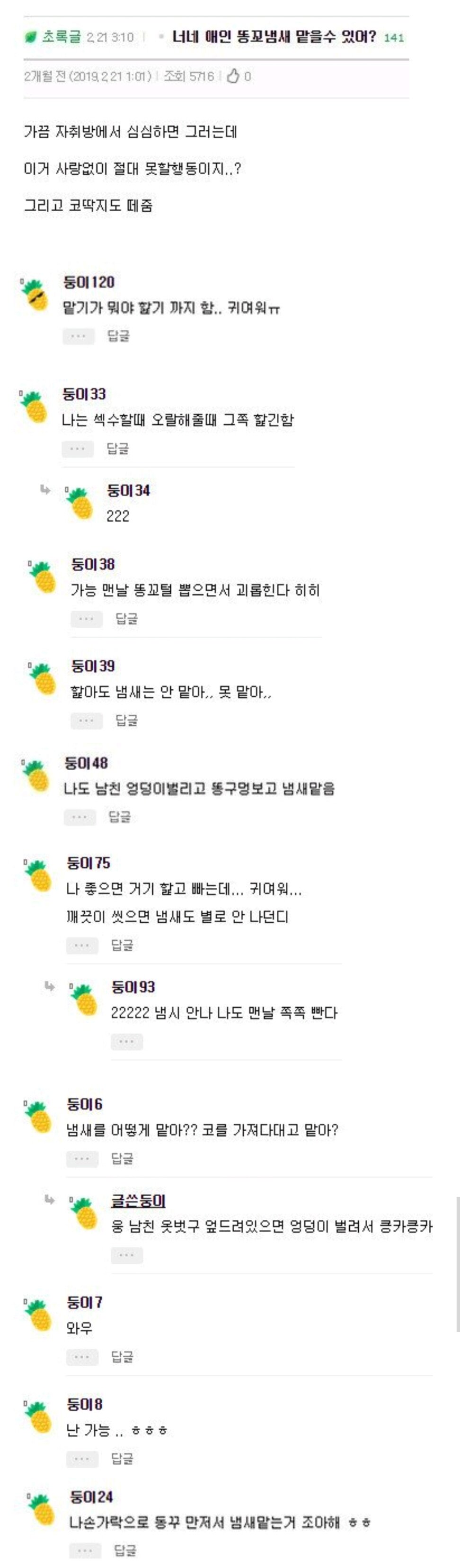
Task: Reply to 둥이48's comment
Action: pos(119,817)
